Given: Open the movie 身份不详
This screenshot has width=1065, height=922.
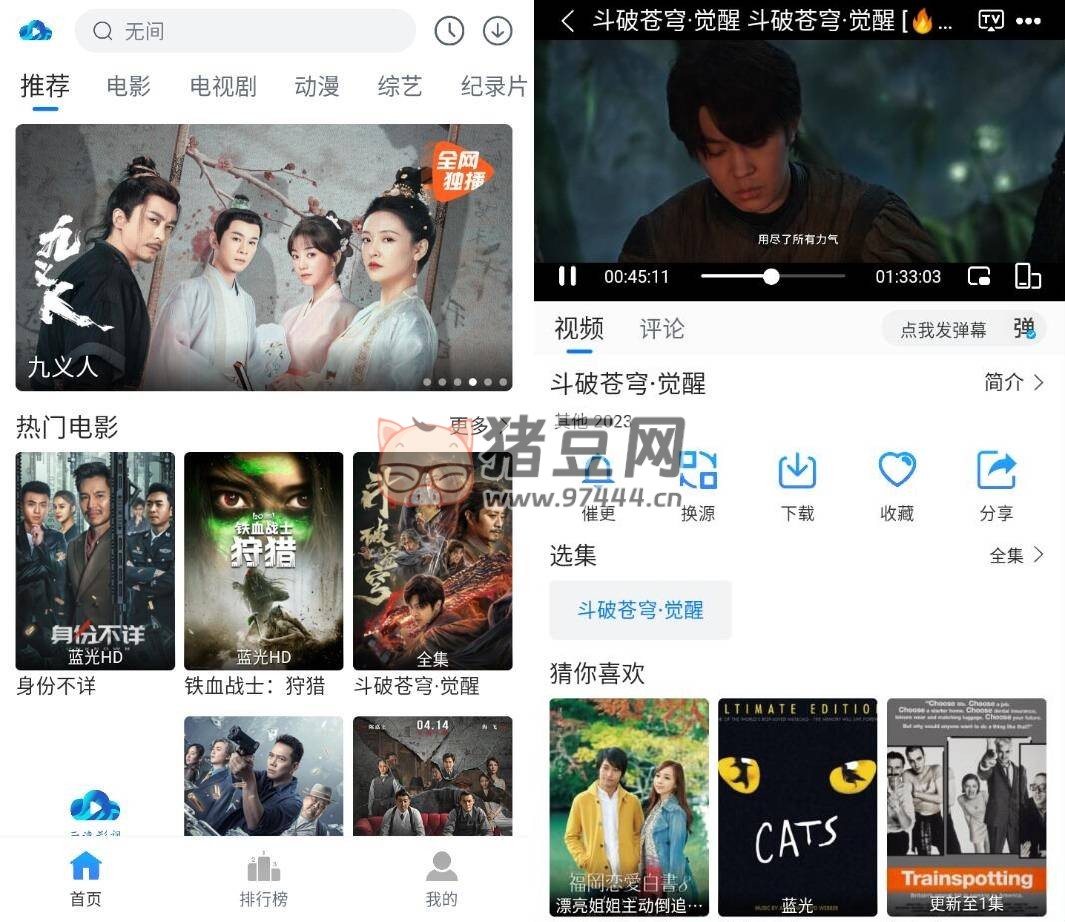Looking at the screenshot, I should pos(95,561).
